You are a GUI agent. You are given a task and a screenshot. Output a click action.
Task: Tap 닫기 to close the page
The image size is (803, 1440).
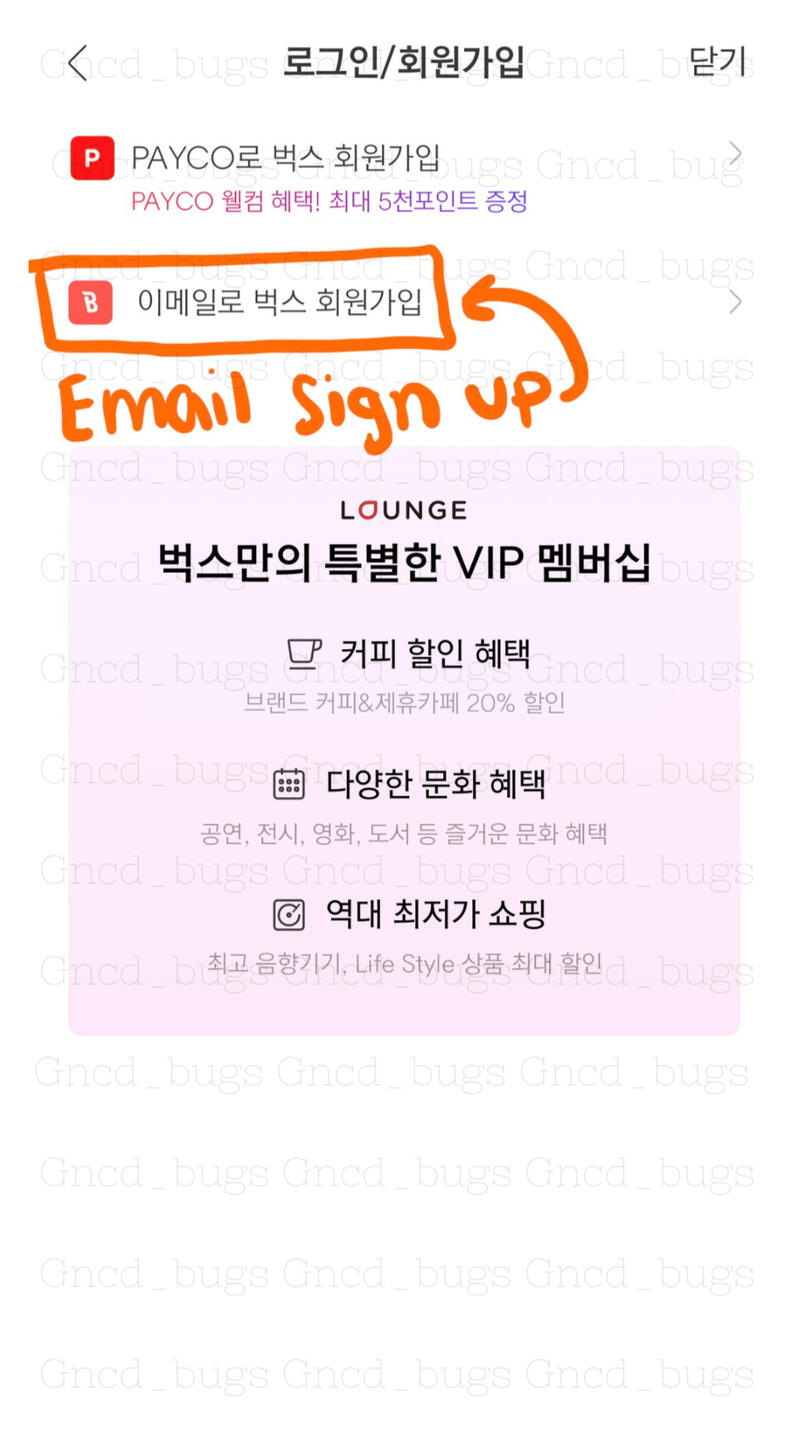pyautogui.click(x=718, y=61)
